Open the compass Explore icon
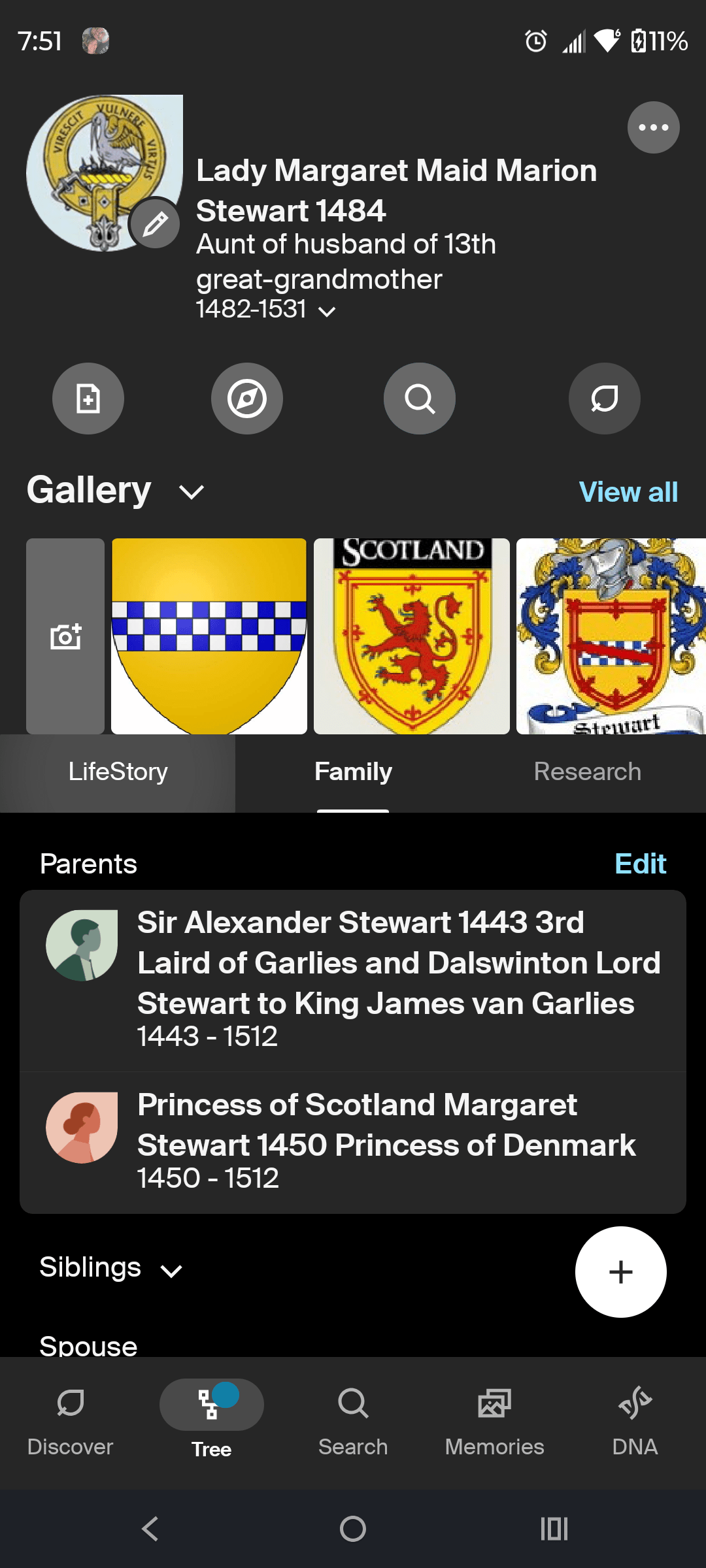The height and width of the screenshot is (1568, 706). tap(246, 399)
